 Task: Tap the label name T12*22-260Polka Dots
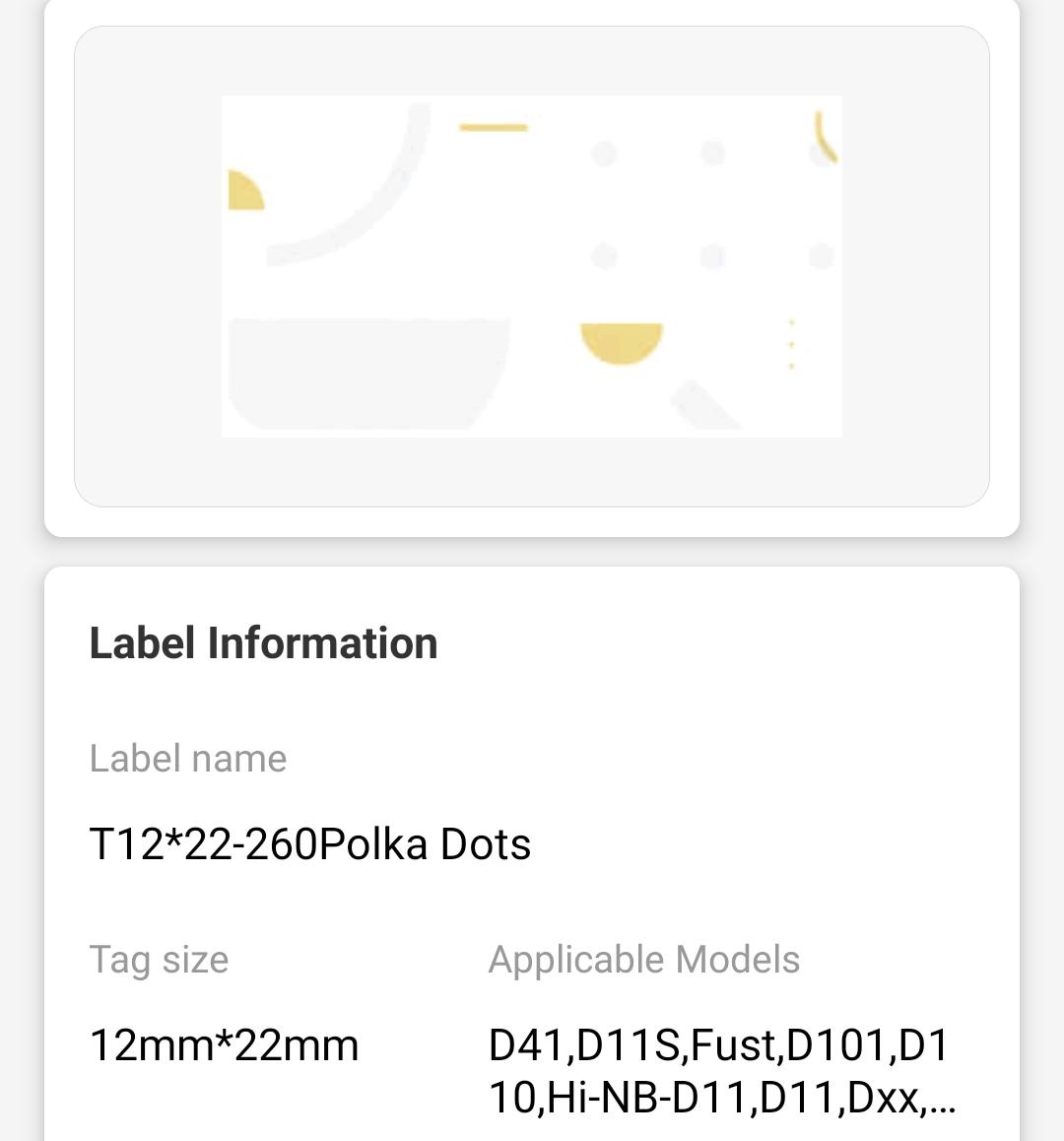coord(309,844)
